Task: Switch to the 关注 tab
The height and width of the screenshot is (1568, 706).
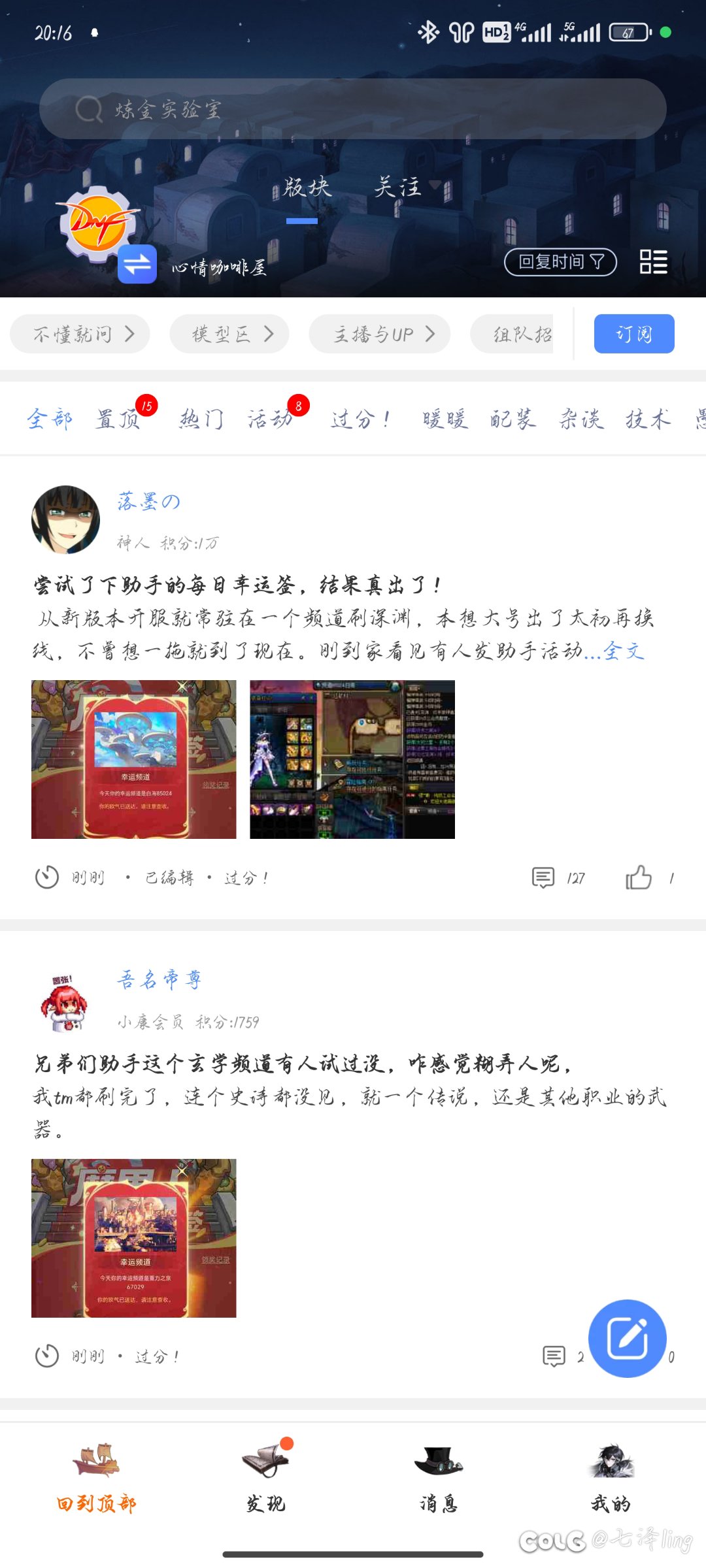Action: 397,188
